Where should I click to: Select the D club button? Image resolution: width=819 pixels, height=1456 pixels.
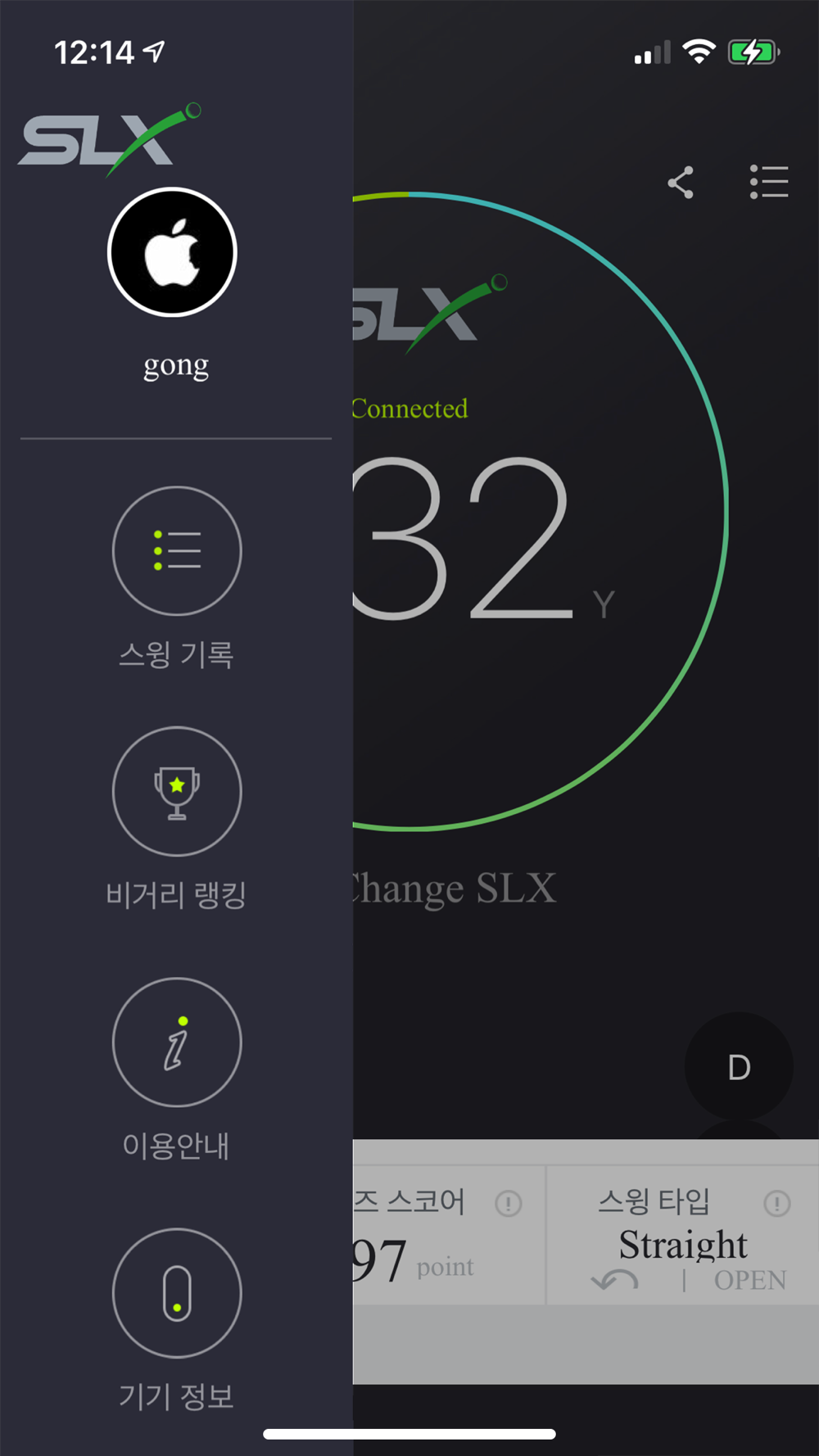(x=739, y=1067)
